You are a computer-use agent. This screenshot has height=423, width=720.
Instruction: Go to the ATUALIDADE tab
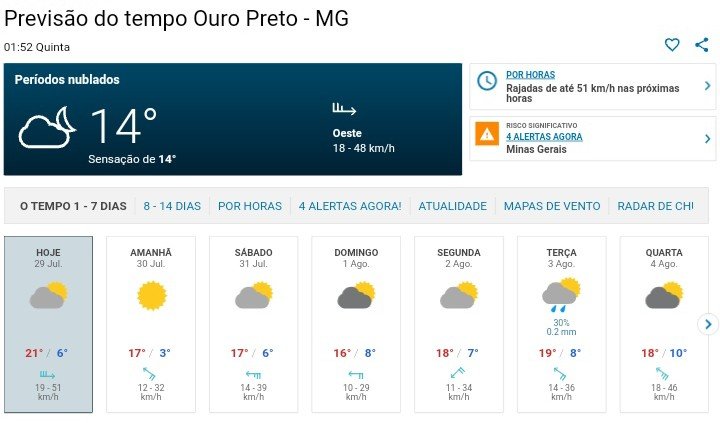[452, 206]
